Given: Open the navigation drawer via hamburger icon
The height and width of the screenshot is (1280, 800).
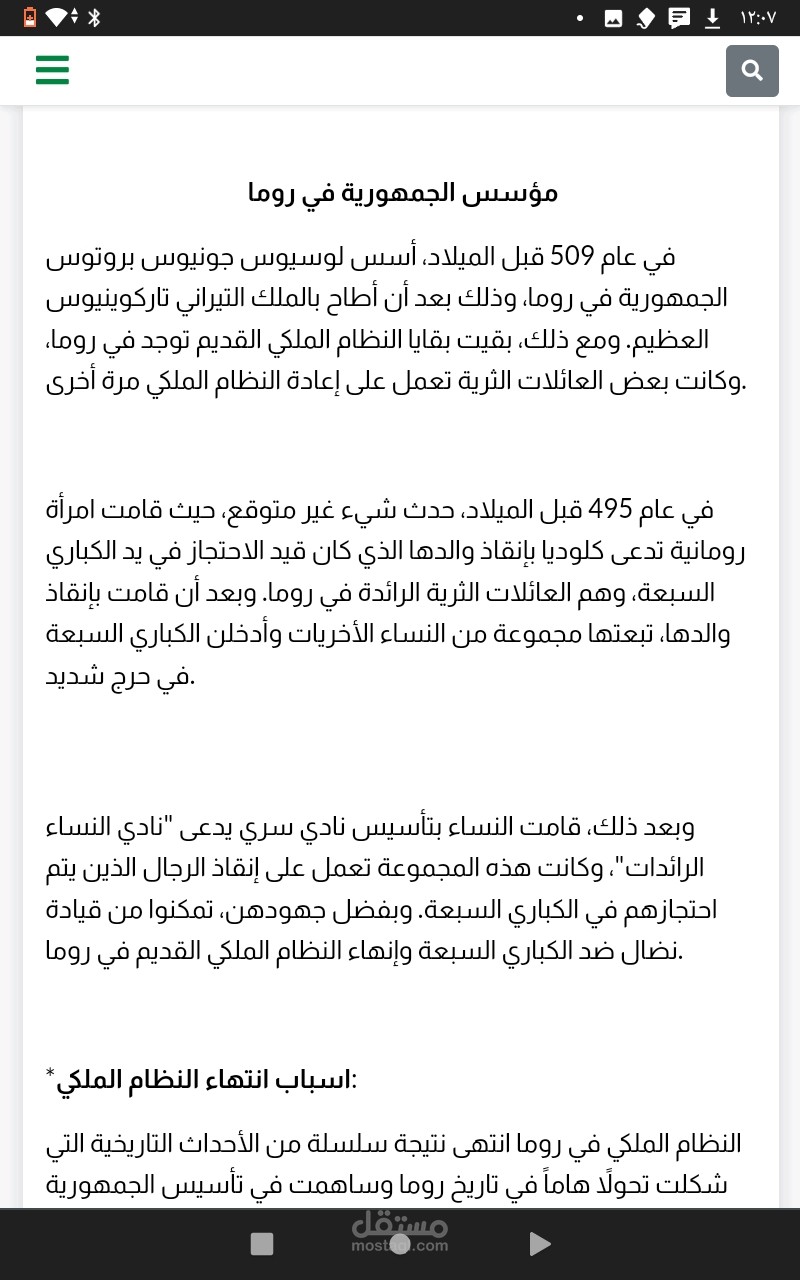Looking at the screenshot, I should [52, 70].
